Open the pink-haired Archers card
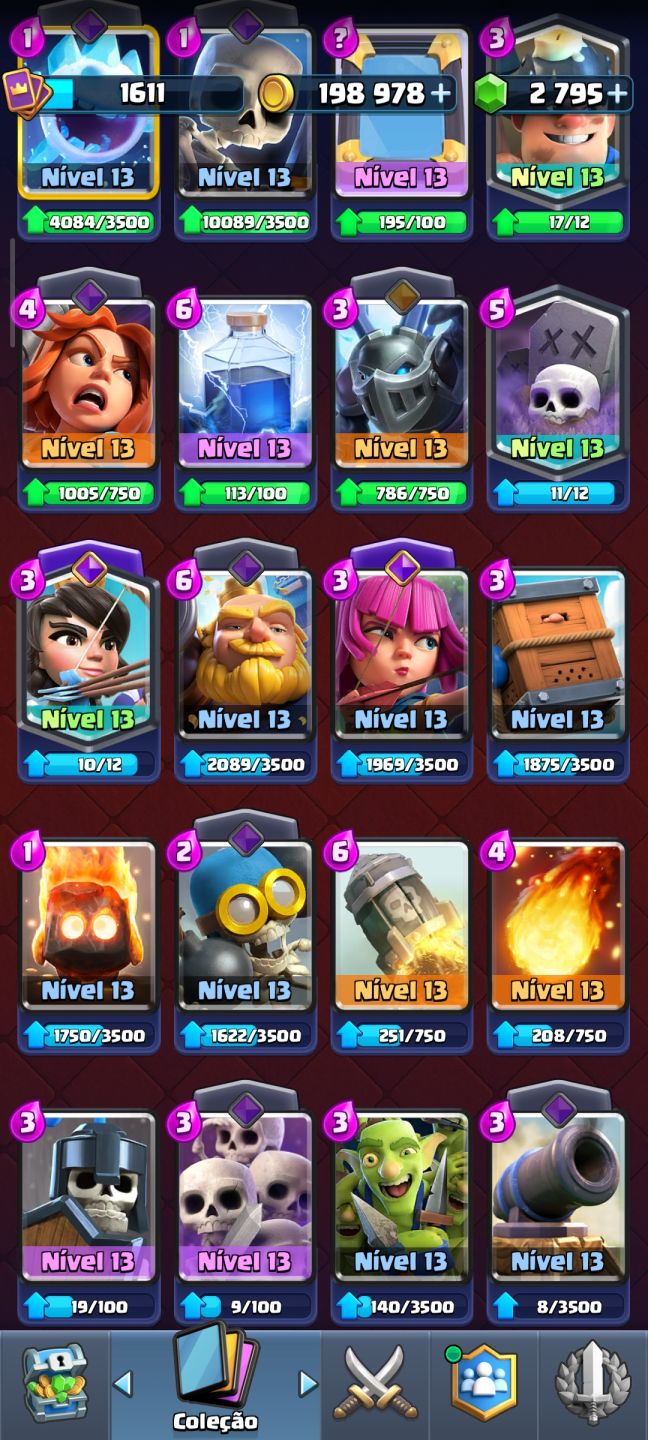Image resolution: width=648 pixels, height=1440 pixels. [402, 662]
